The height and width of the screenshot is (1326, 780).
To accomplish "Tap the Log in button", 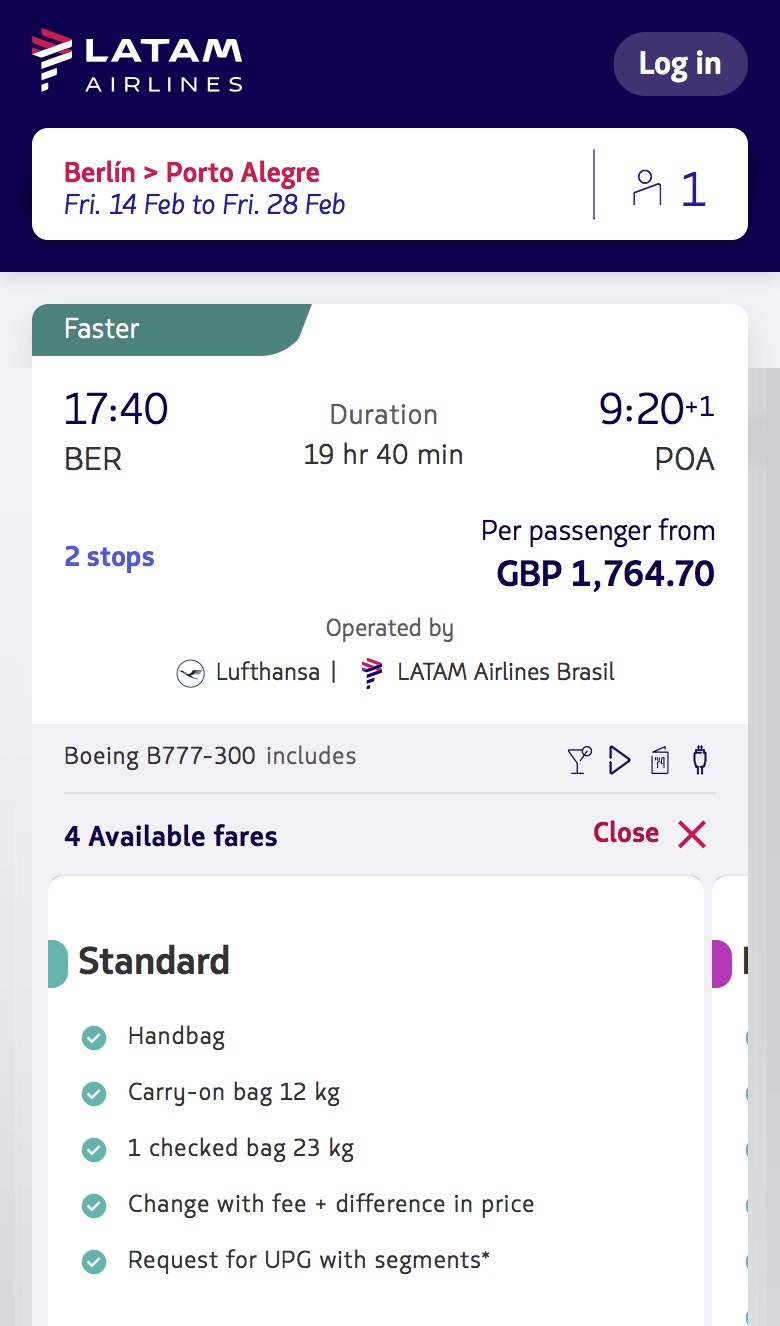I will (680, 64).
